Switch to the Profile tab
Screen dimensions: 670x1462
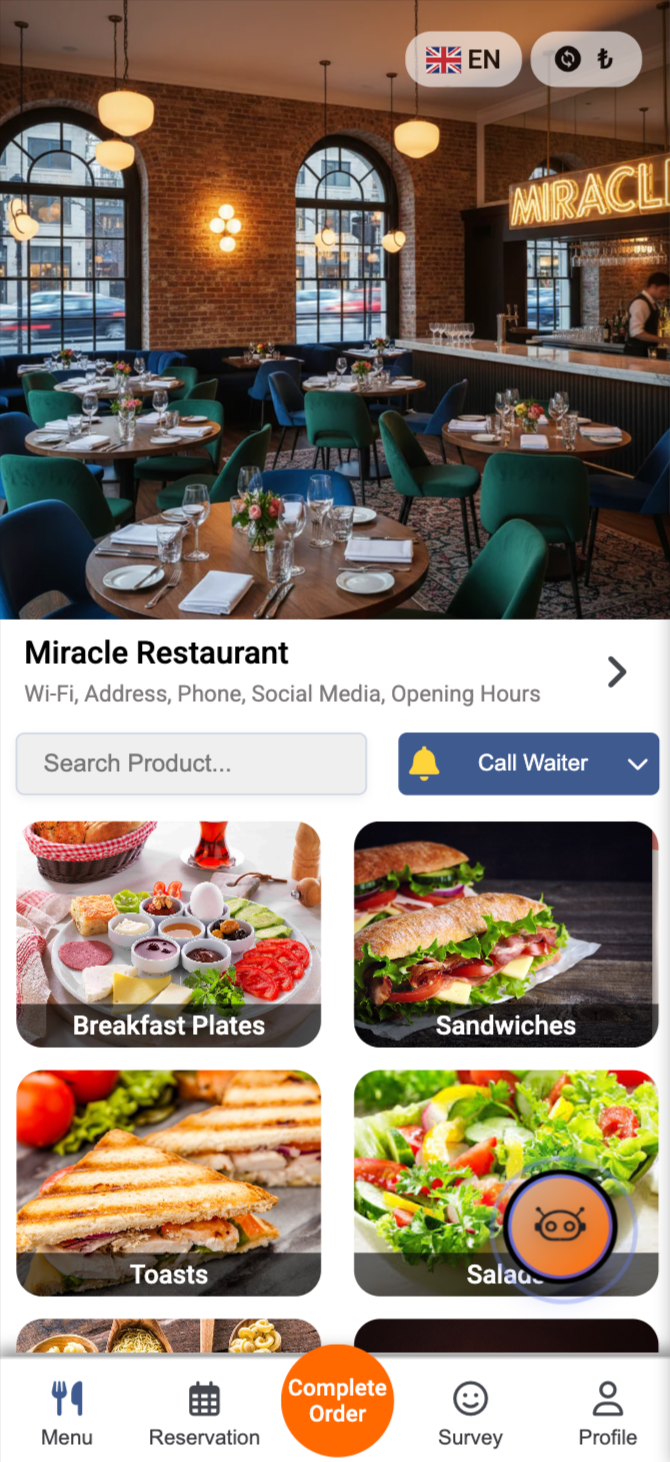[607, 1414]
